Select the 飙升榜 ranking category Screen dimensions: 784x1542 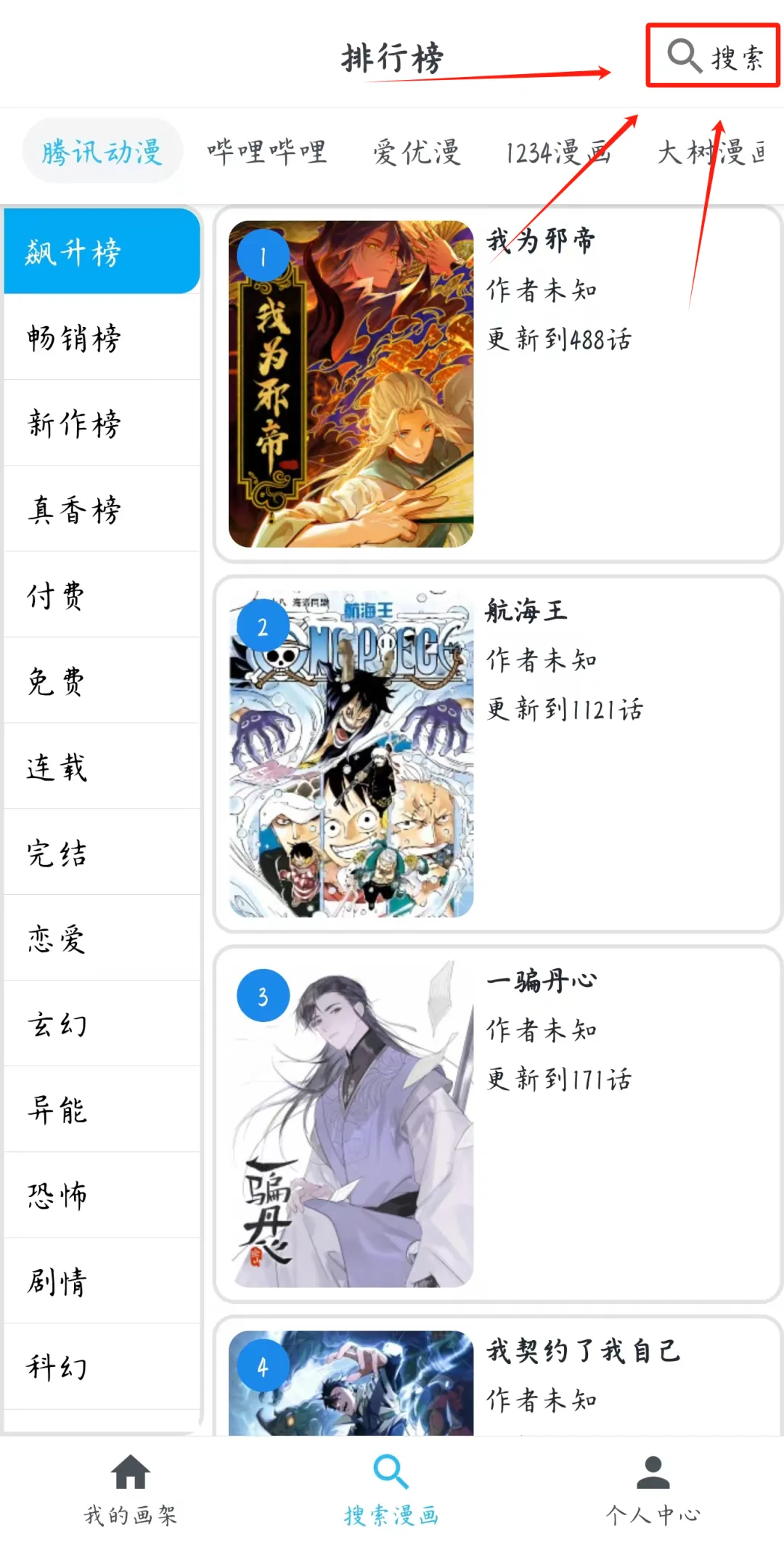coord(102,252)
